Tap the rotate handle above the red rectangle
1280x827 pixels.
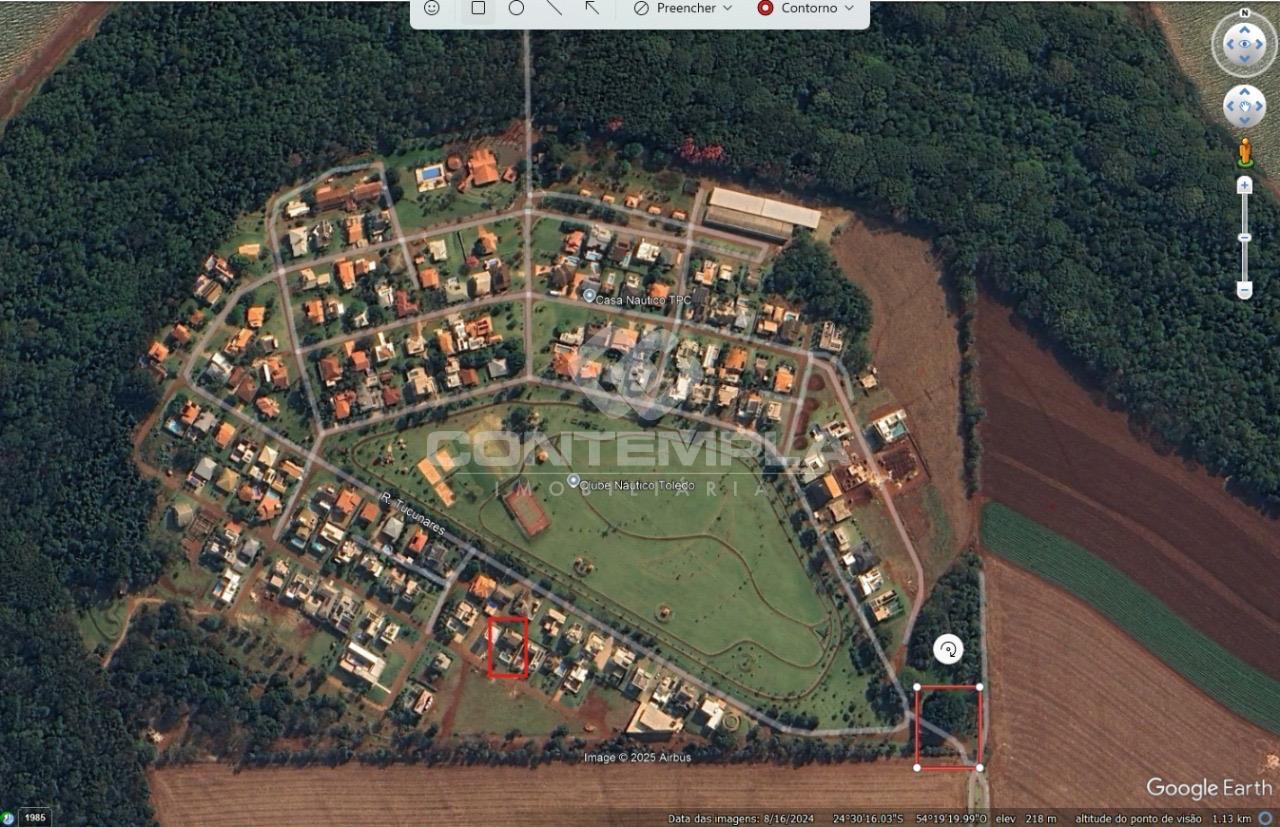pyautogui.click(x=948, y=649)
